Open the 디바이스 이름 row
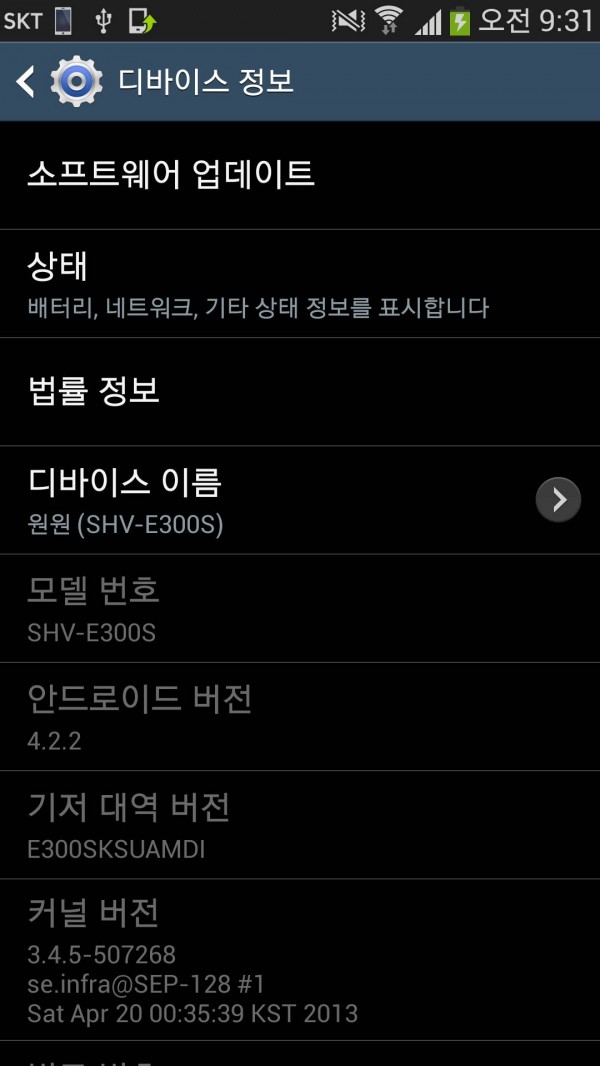 click(300, 500)
